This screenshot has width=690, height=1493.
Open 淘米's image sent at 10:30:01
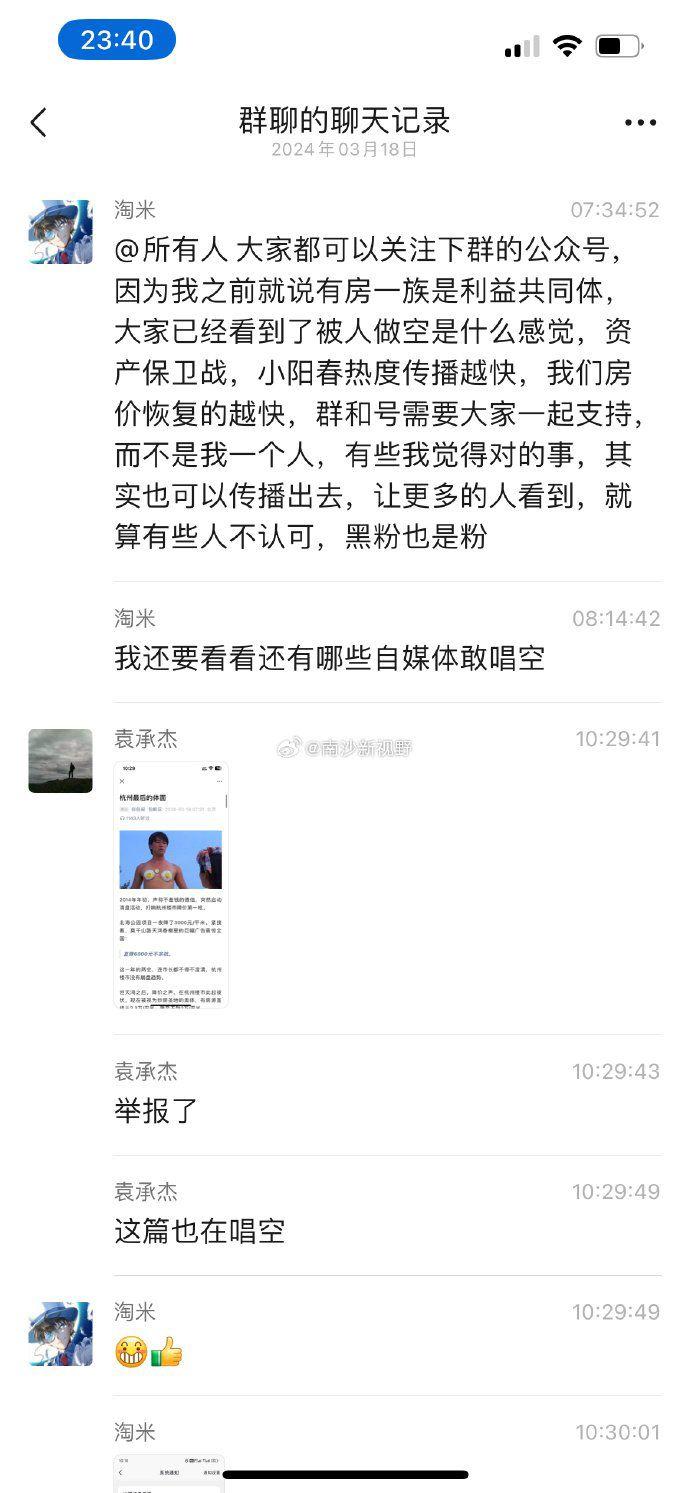[x=169, y=1474]
